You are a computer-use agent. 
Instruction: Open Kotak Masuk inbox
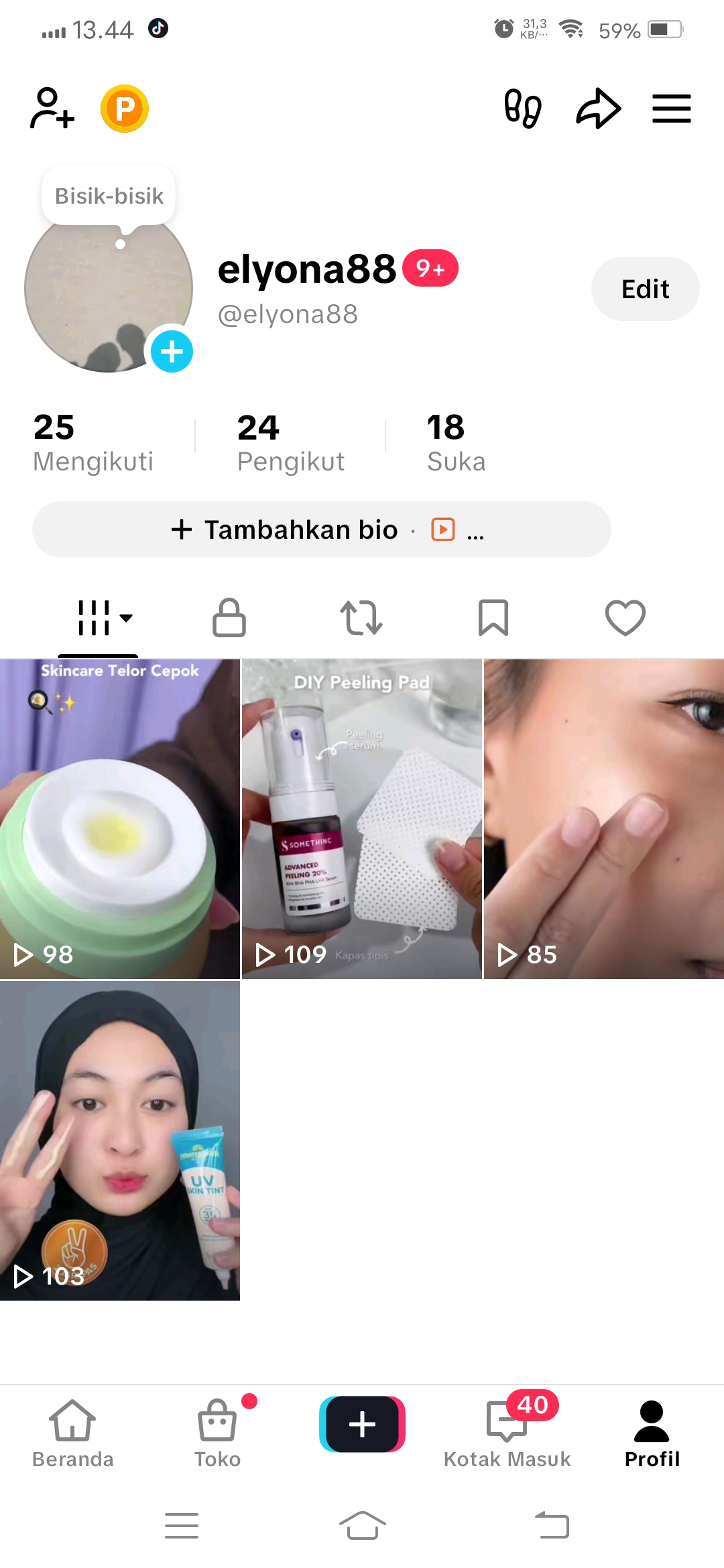click(507, 1433)
